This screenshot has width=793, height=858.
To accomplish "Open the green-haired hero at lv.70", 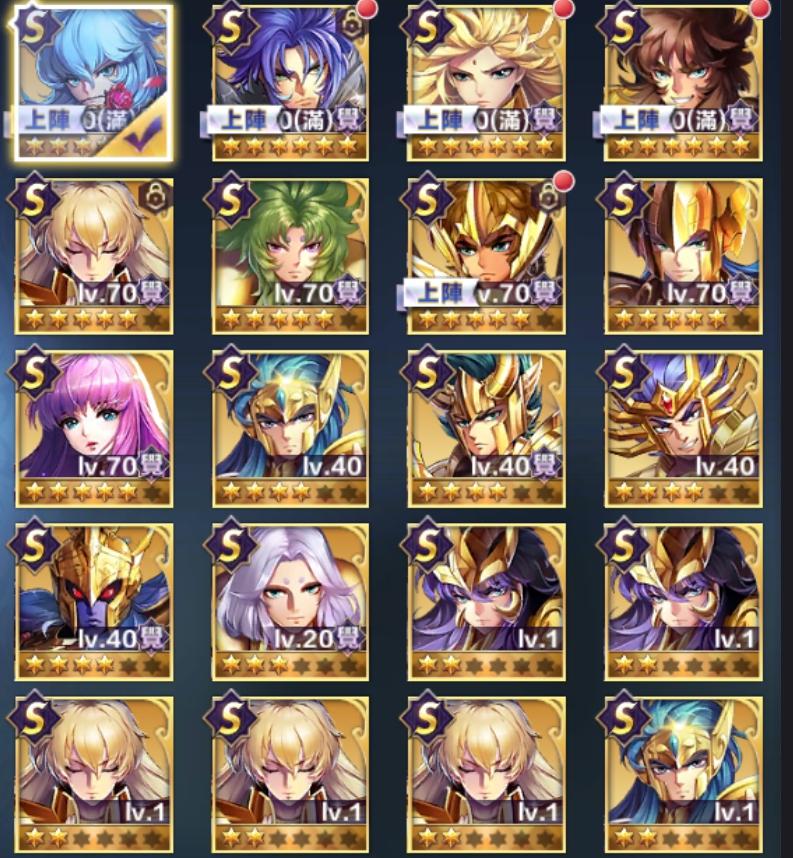I will pyautogui.click(x=290, y=255).
